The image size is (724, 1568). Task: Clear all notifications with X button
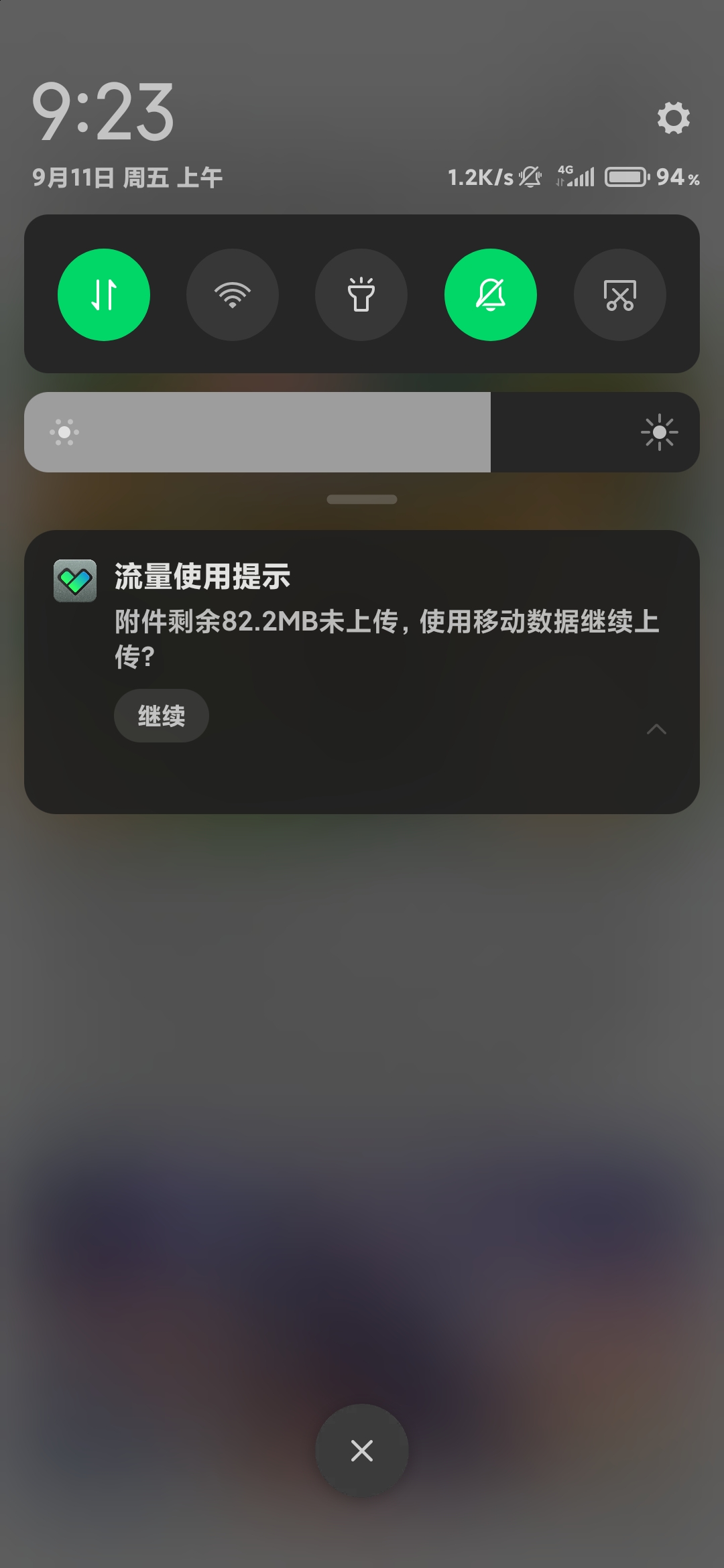click(x=362, y=1451)
